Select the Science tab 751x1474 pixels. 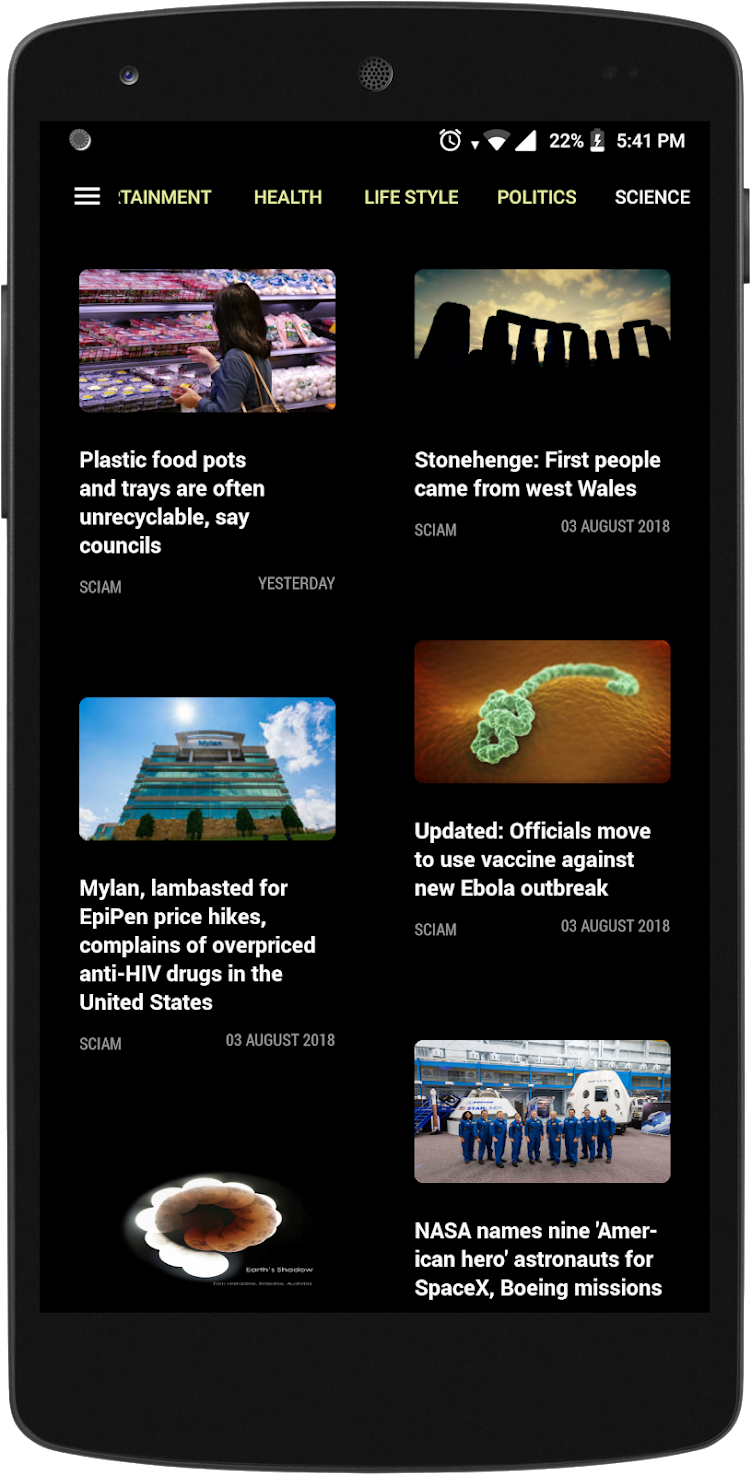tap(652, 197)
